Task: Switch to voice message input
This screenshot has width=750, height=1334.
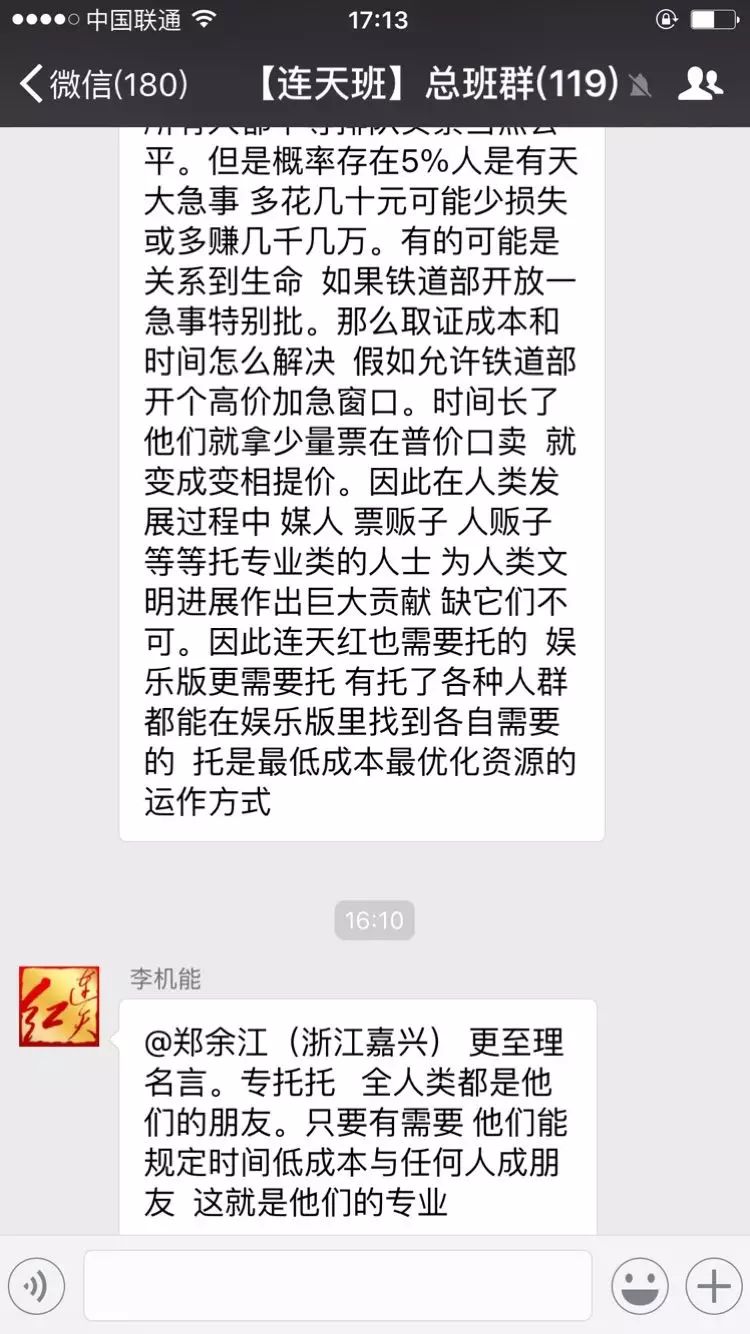Action: tap(37, 1286)
